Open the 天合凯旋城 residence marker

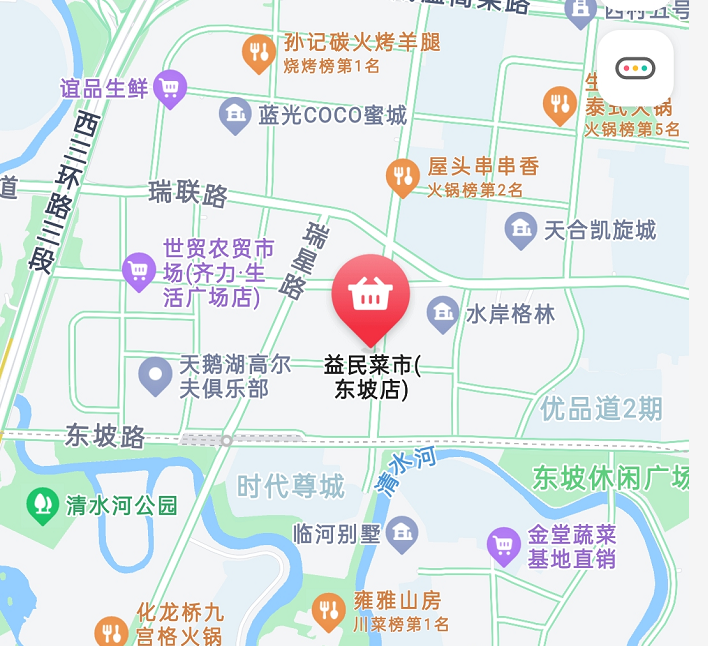tap(521, 231)
